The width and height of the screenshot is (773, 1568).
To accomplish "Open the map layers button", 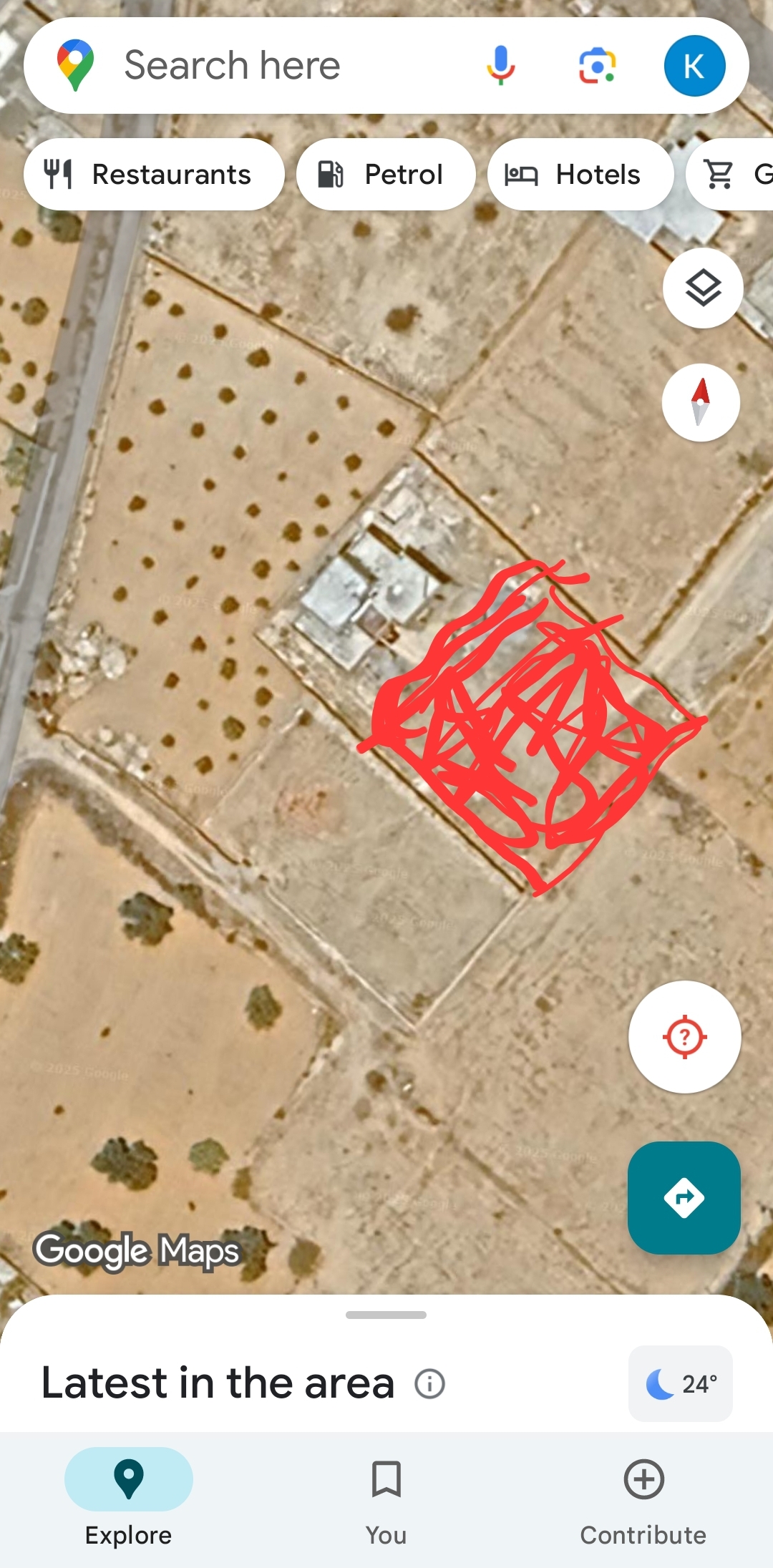I will pyautogui.click(x=703, y=288).
